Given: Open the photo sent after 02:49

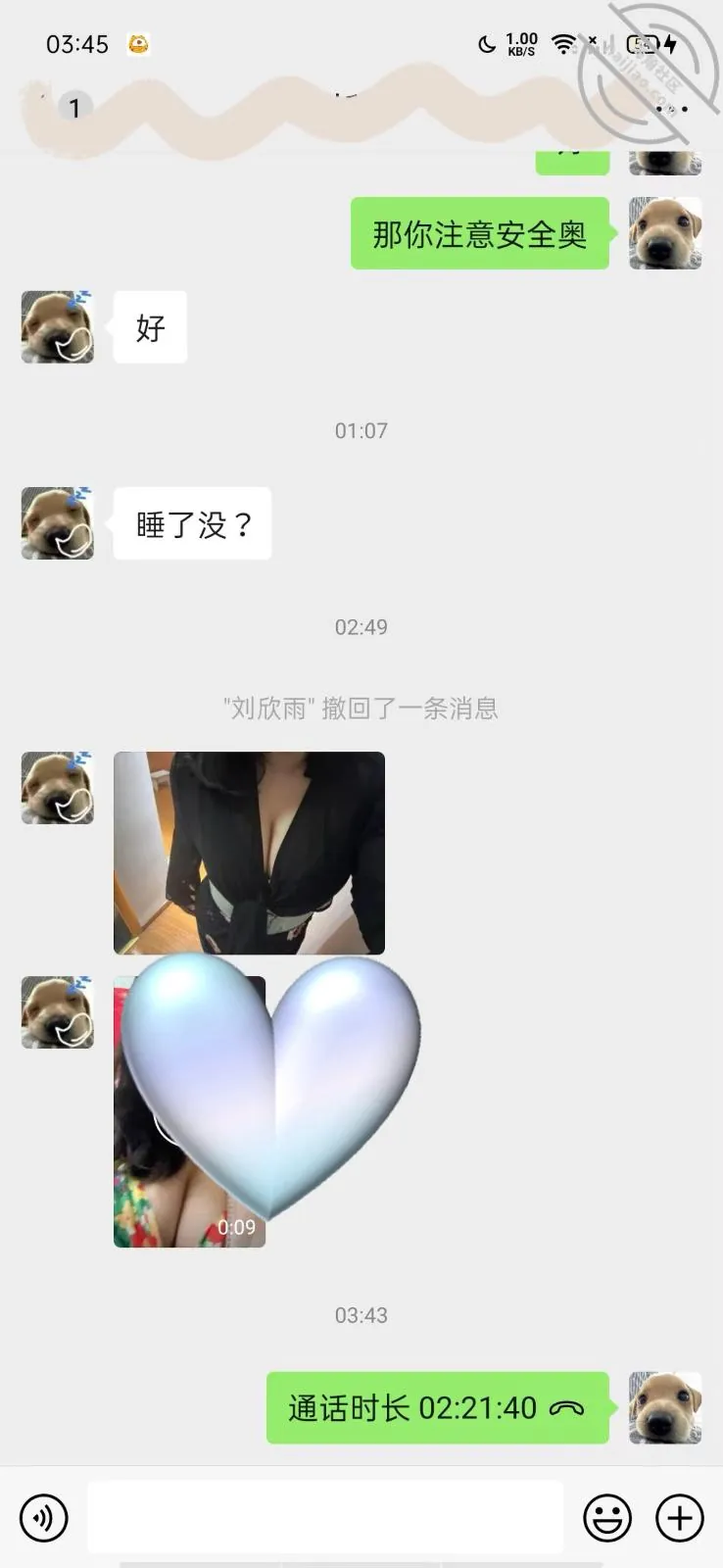Looking at the screenshot, I should (x=249, y=853).
